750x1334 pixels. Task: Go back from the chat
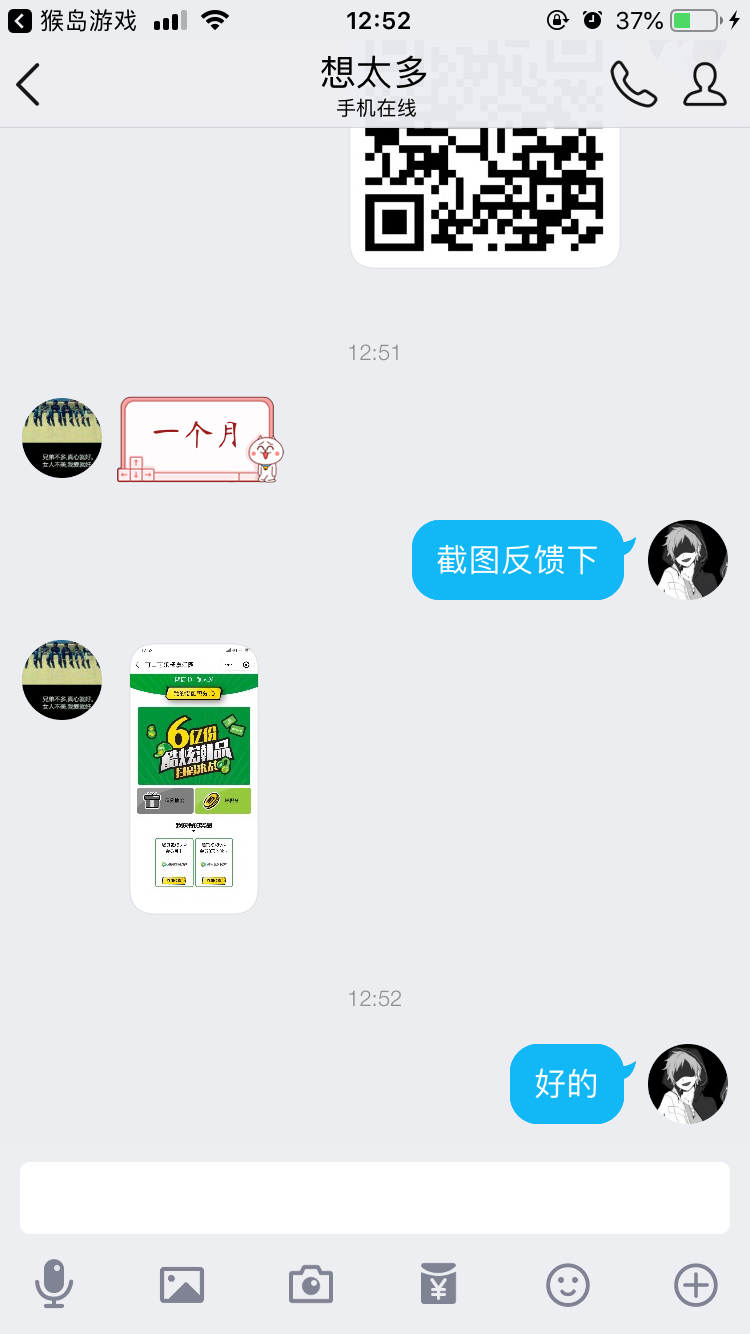[x=28, y=84]
